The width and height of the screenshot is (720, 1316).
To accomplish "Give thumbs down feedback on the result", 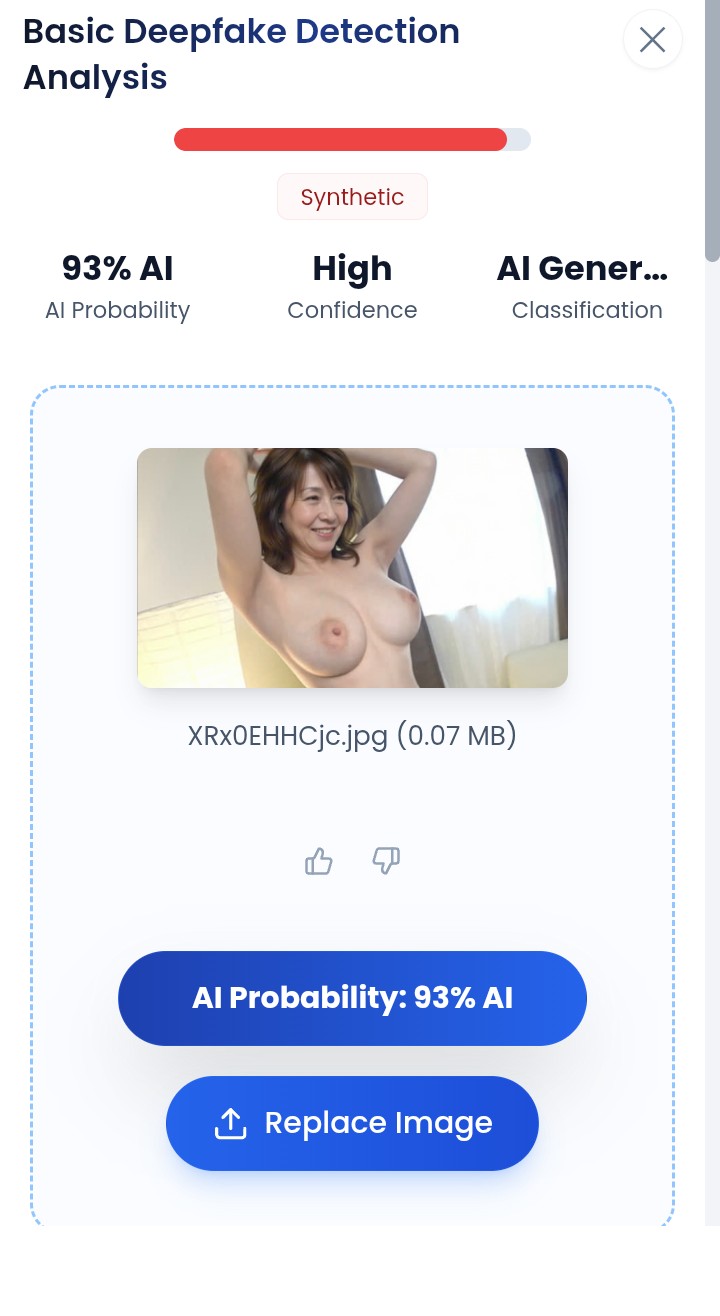I will [x=386, y=861].
